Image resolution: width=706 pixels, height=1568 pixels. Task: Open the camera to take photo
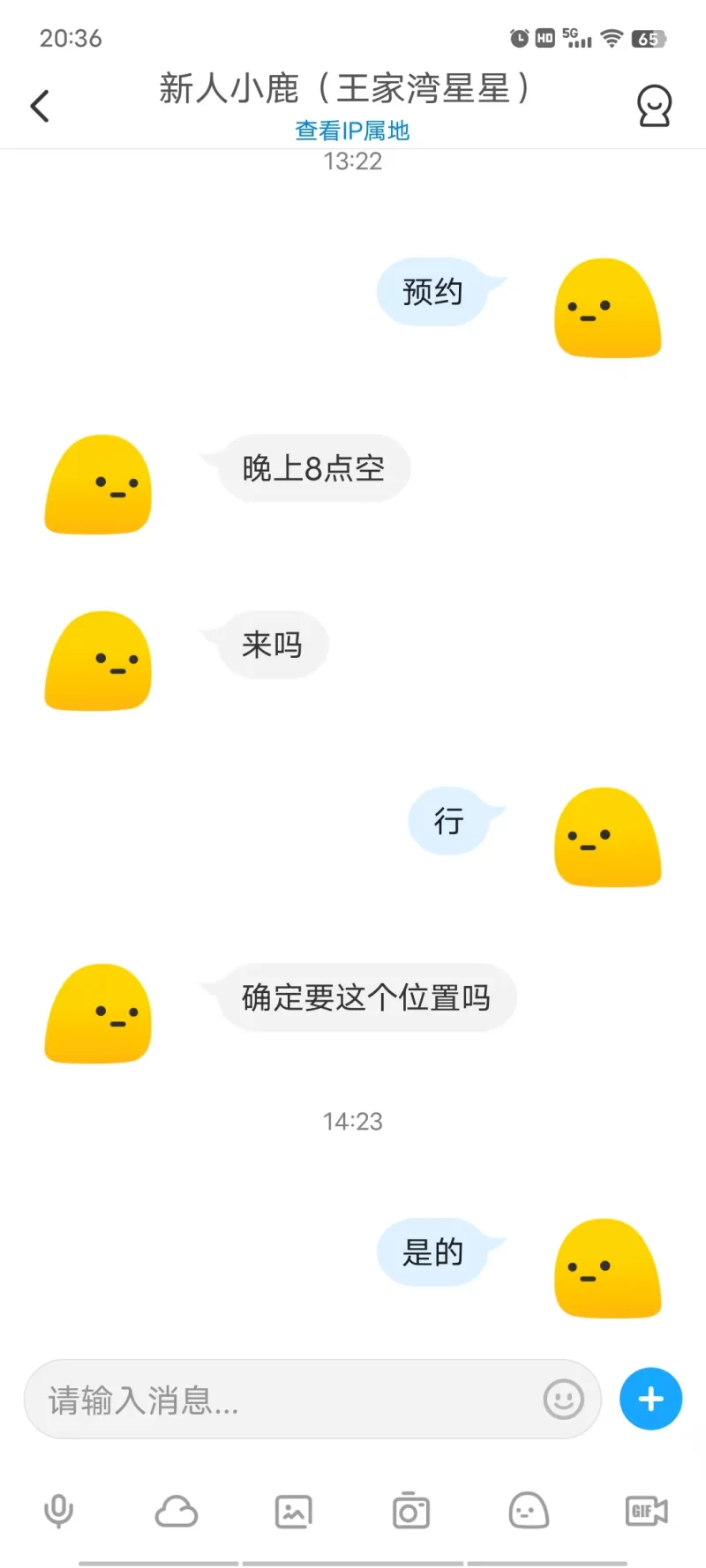pos(411,1512)
